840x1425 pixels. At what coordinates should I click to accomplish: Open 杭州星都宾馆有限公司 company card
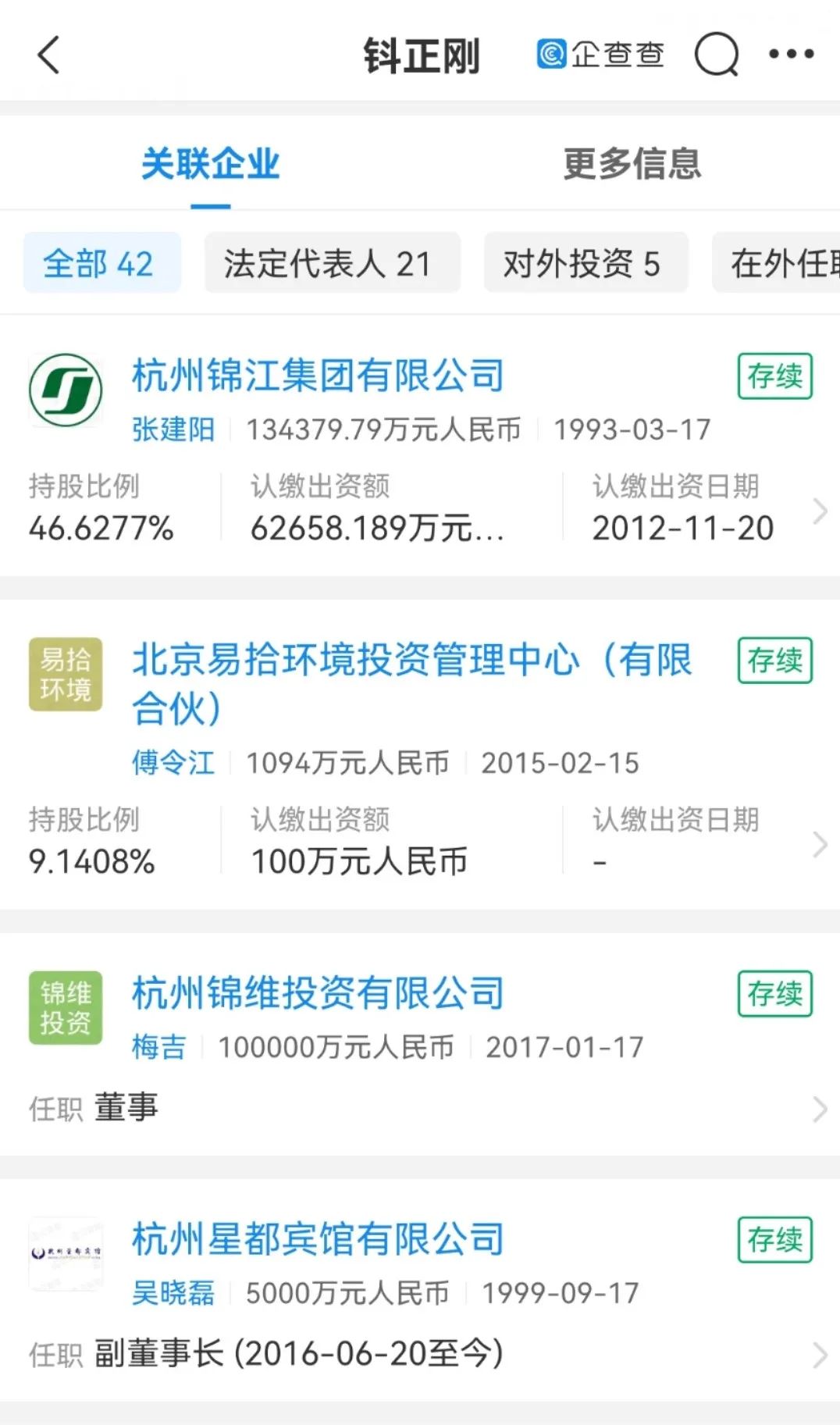420,1290
